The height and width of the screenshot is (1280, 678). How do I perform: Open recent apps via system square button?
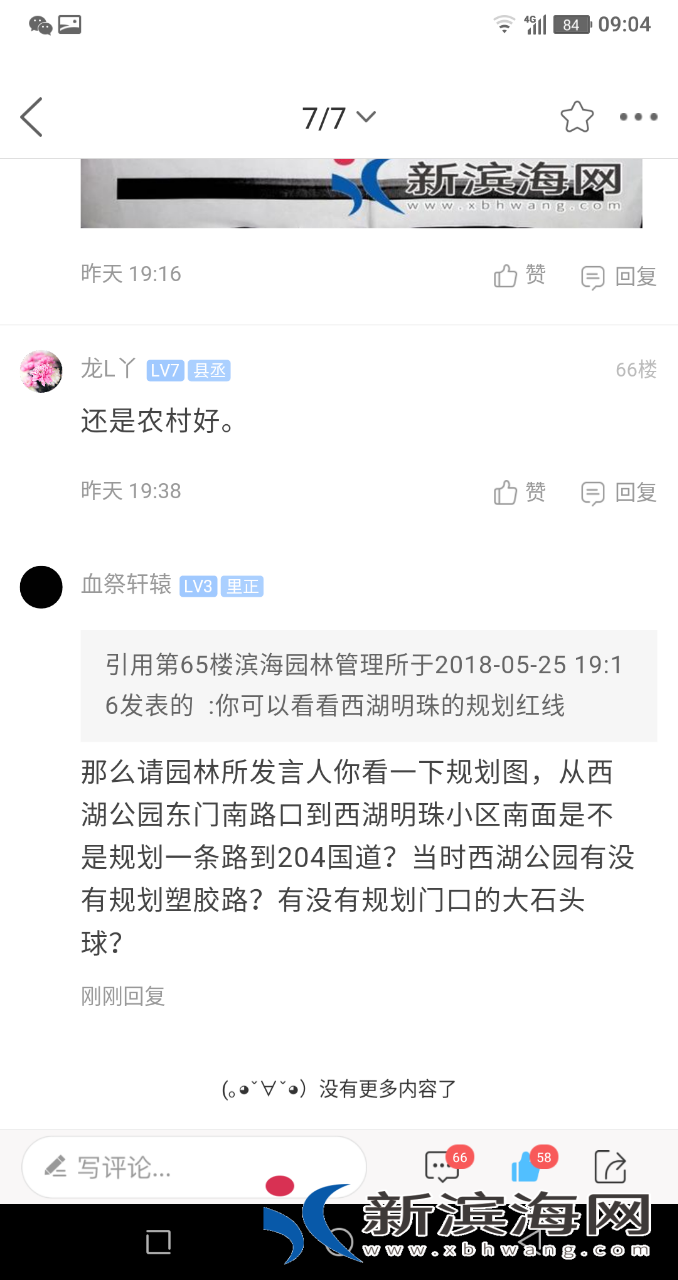[158, 1242]
